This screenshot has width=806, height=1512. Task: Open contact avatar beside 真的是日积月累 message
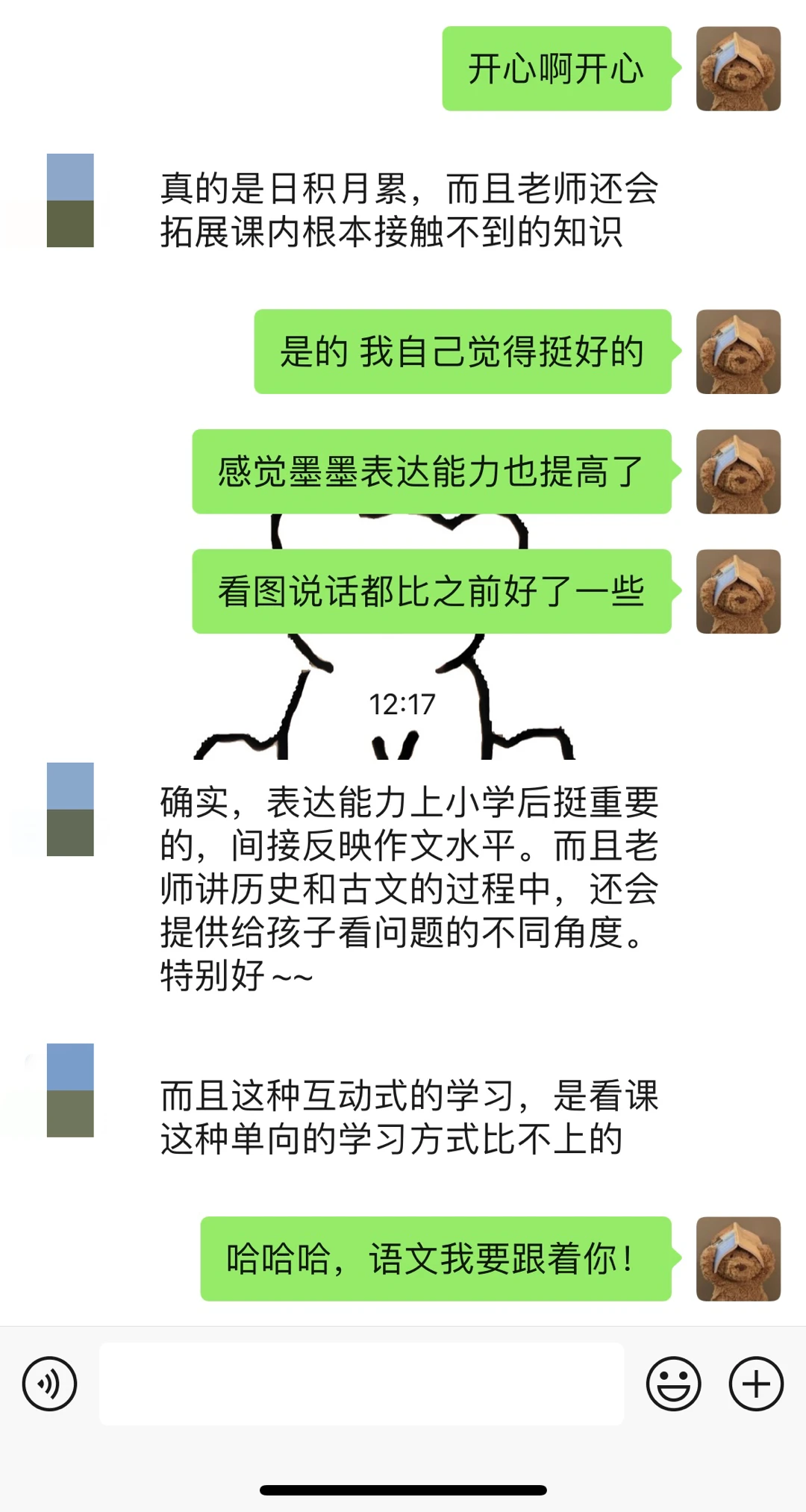(70, 200)
